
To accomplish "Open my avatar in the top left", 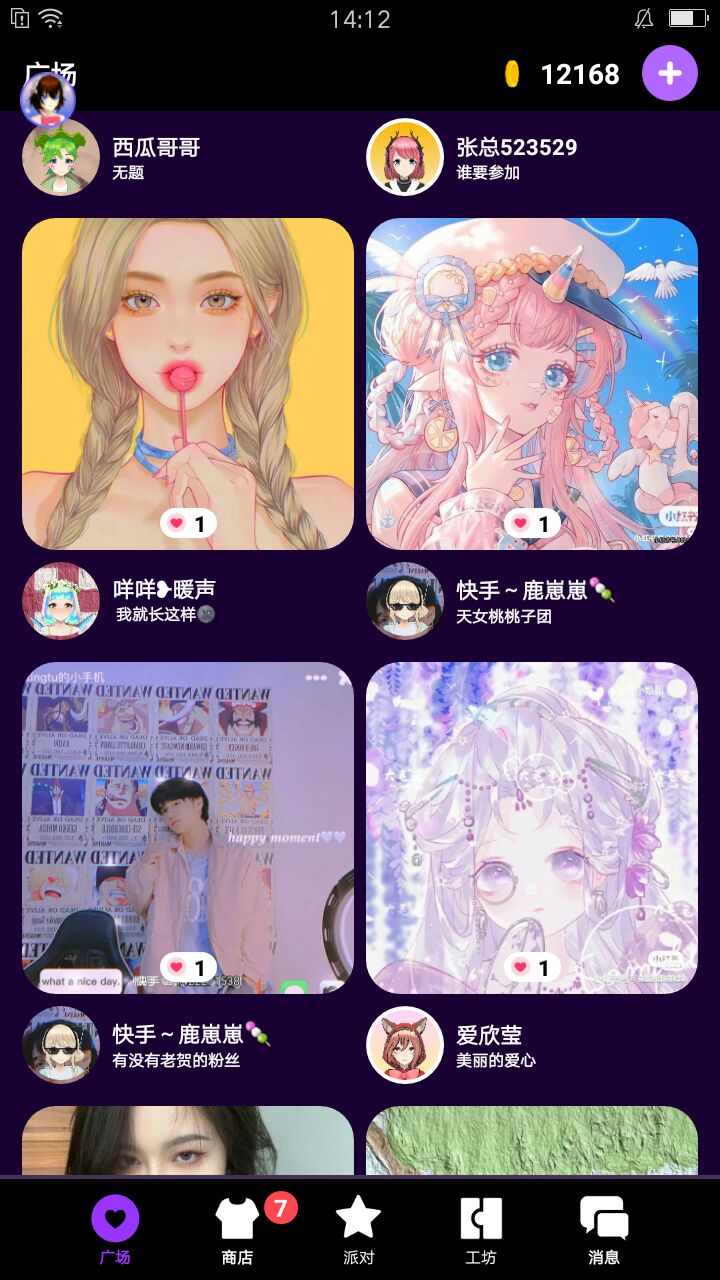I will tap(48, 98).
